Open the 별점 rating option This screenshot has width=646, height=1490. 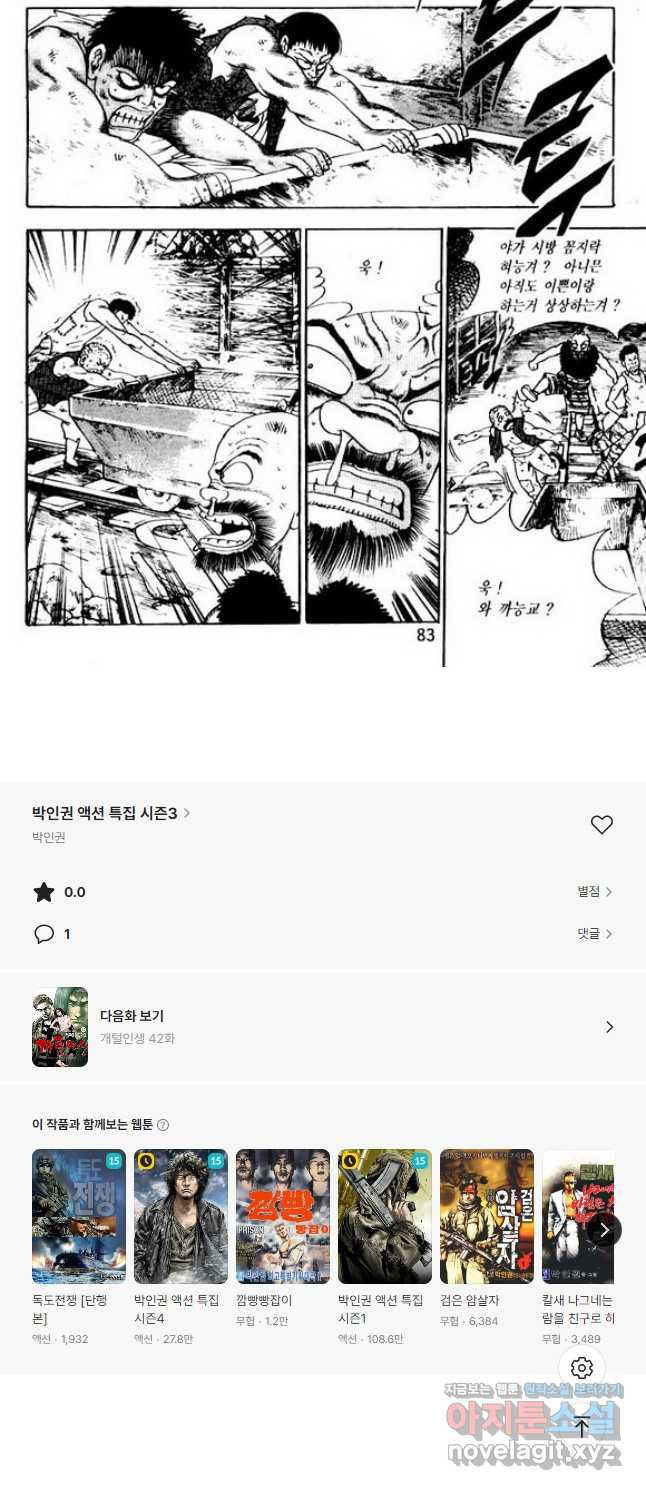594,892
